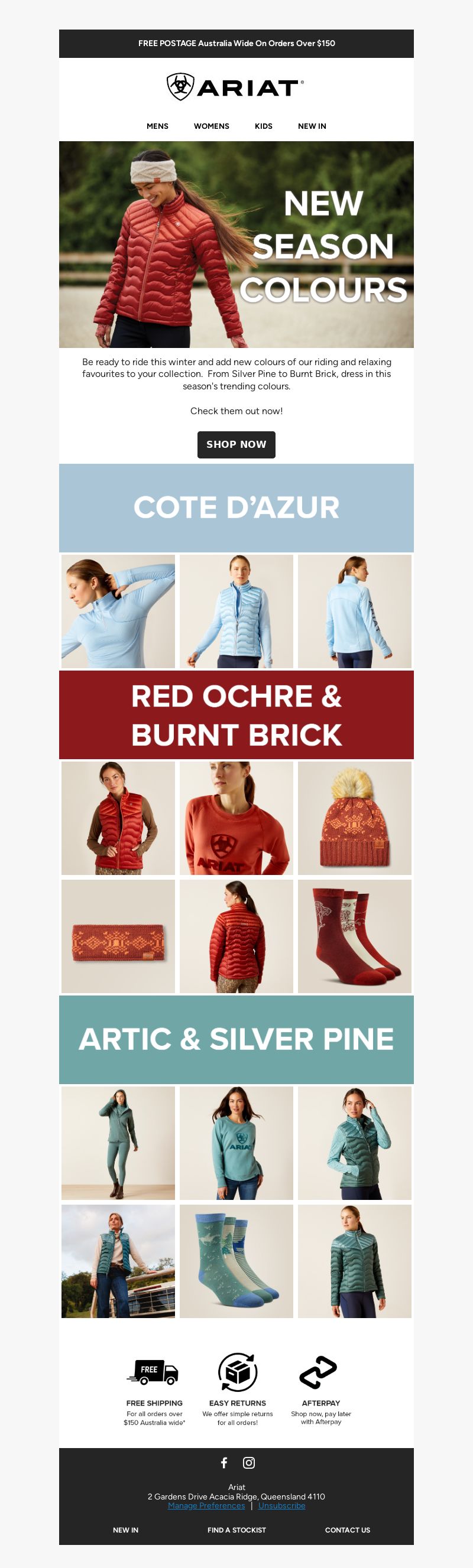Open the WOMENS category link
The width and height of the screenshot is (473, 1568).
click(x=212, y=126)
